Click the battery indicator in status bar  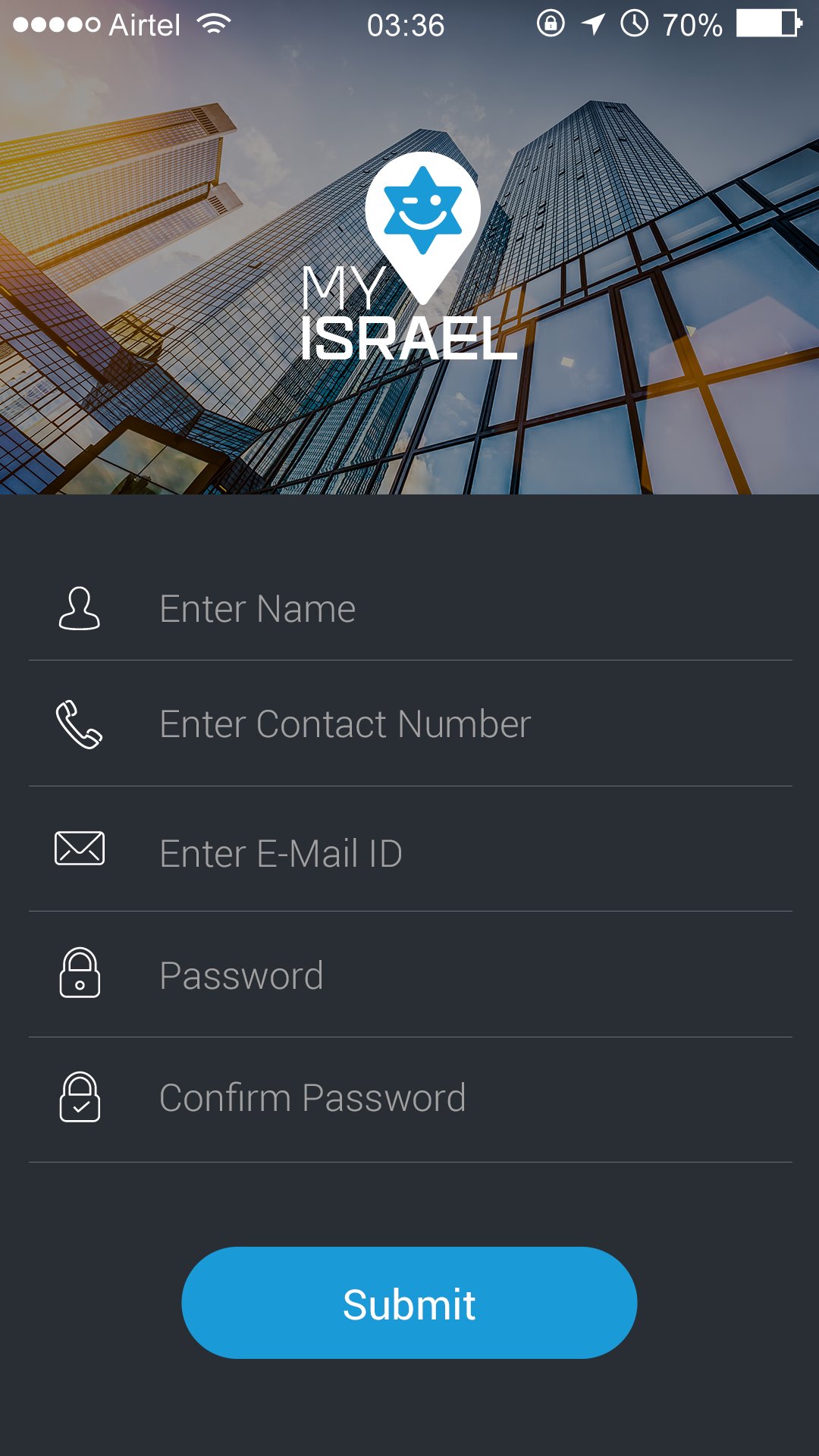point(766,23)
